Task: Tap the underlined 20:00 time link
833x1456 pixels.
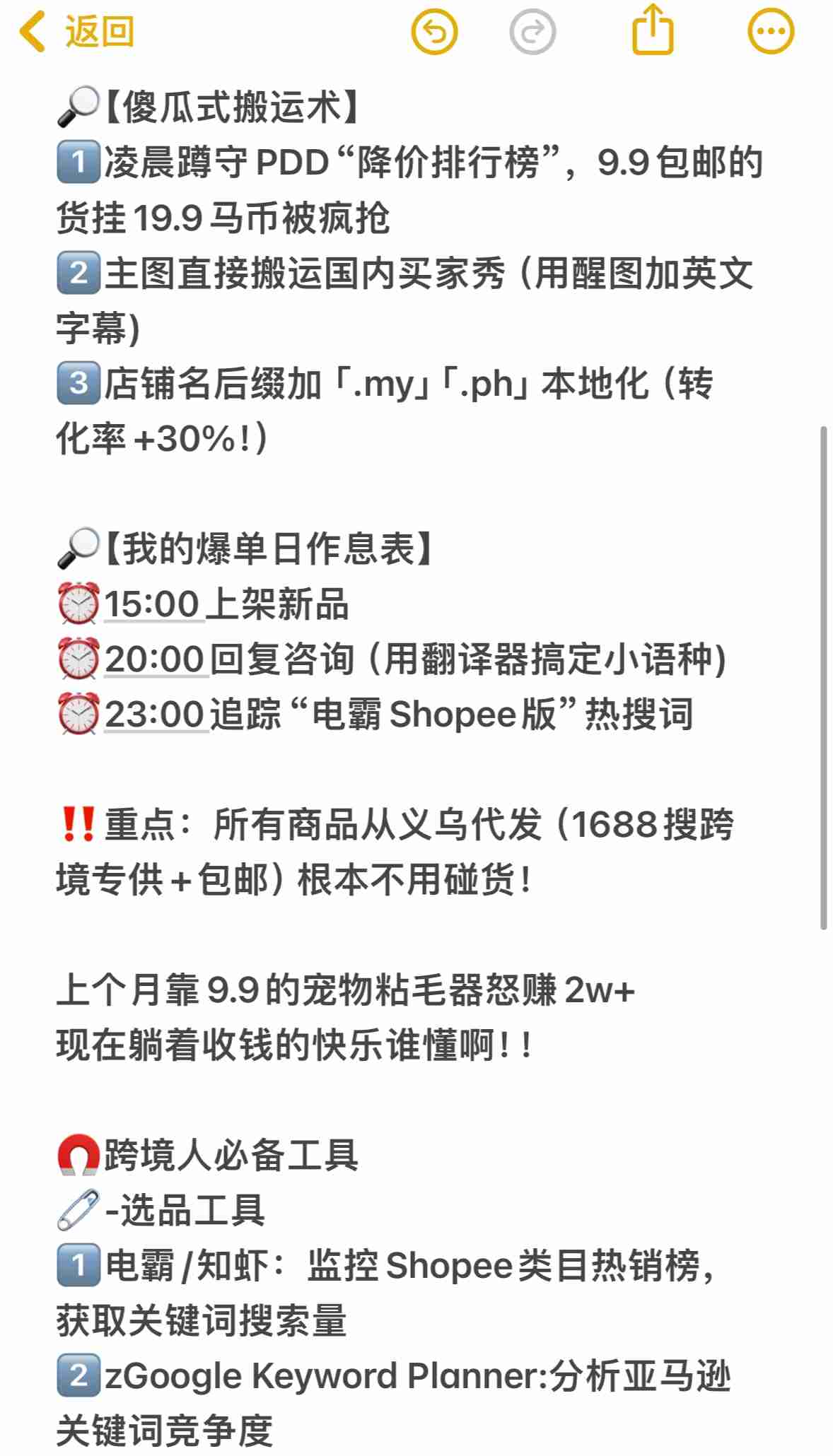Action: [155, 659]
